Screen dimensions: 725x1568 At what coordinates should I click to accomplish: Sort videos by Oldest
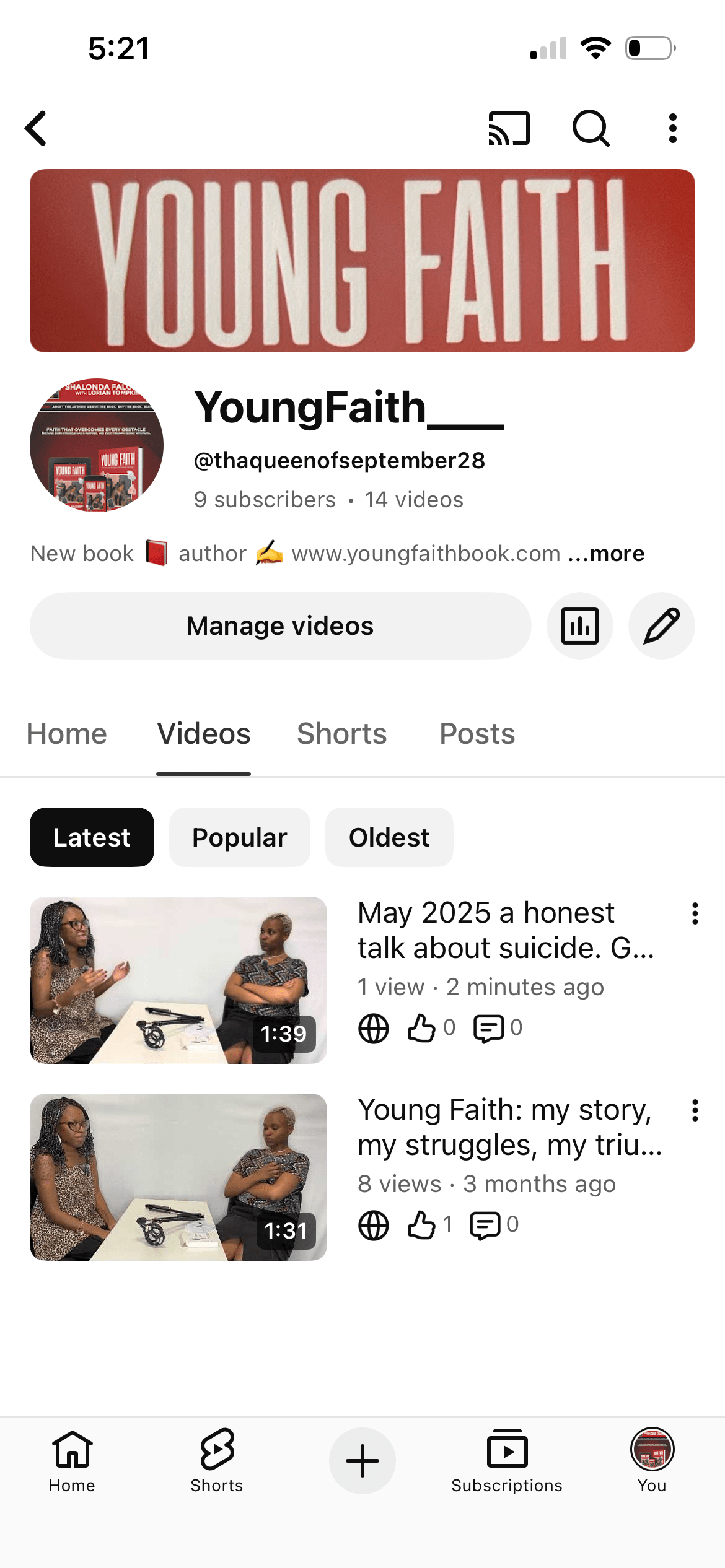coord(389,837)
